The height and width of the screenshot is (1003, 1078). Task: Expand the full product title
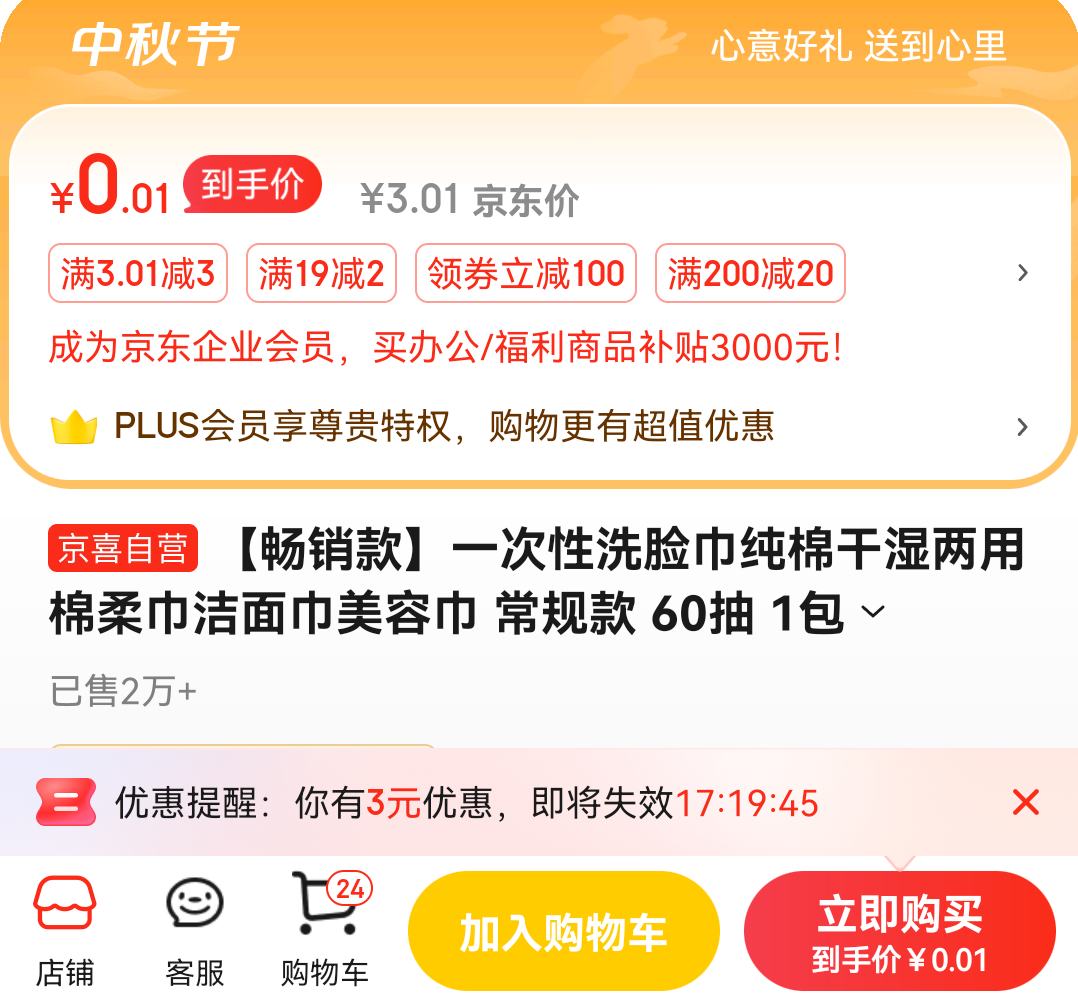[x=873, y=612]
